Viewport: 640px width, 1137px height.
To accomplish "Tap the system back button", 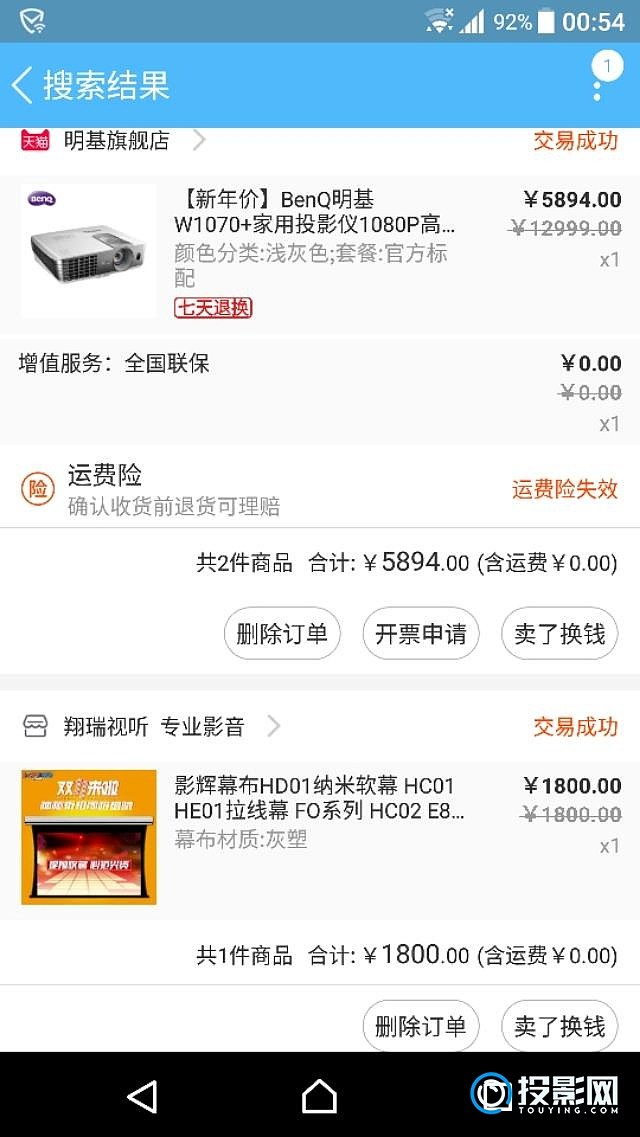I will pyautogui.click(x=142, y=1096).
